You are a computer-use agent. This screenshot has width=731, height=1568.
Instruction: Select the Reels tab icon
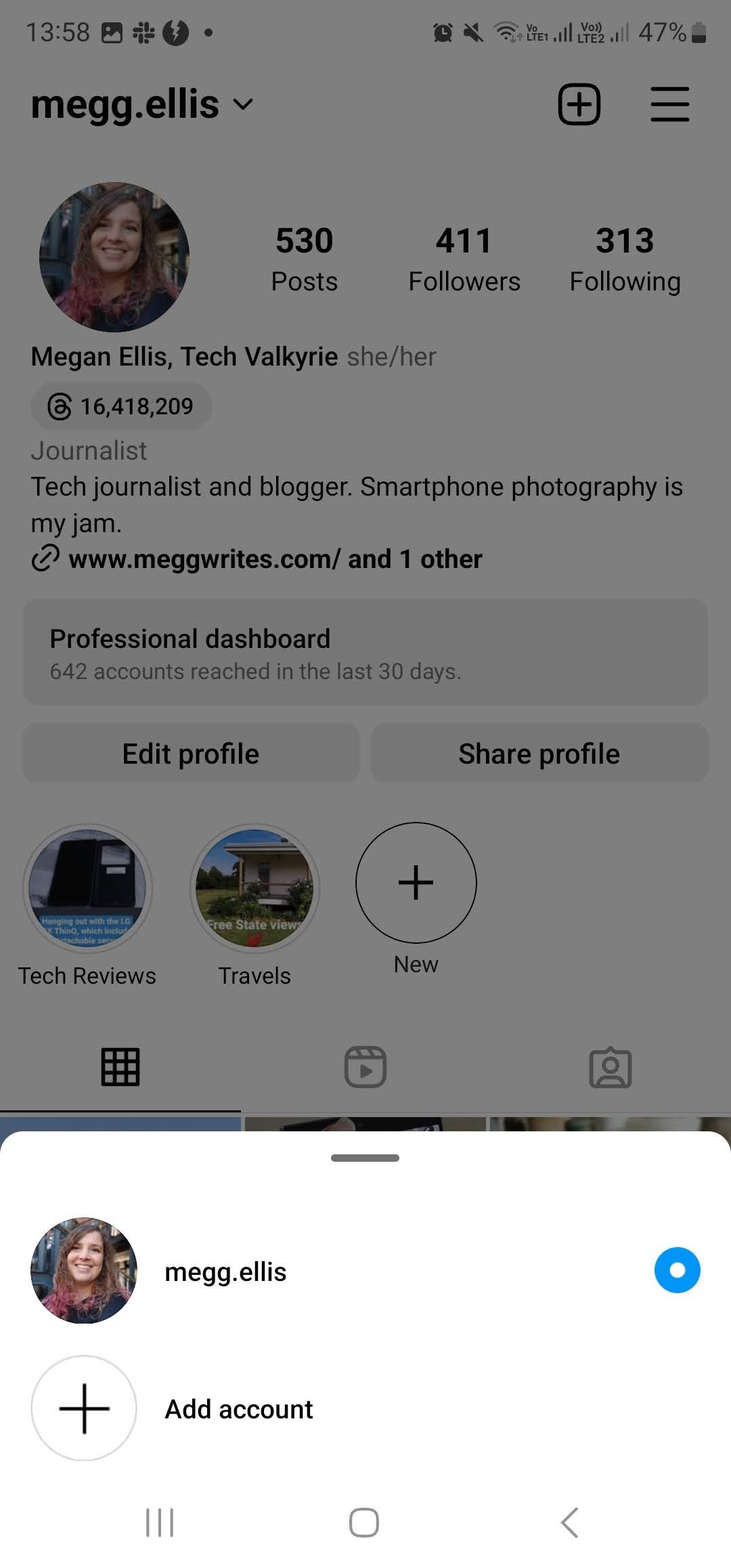365,1067
